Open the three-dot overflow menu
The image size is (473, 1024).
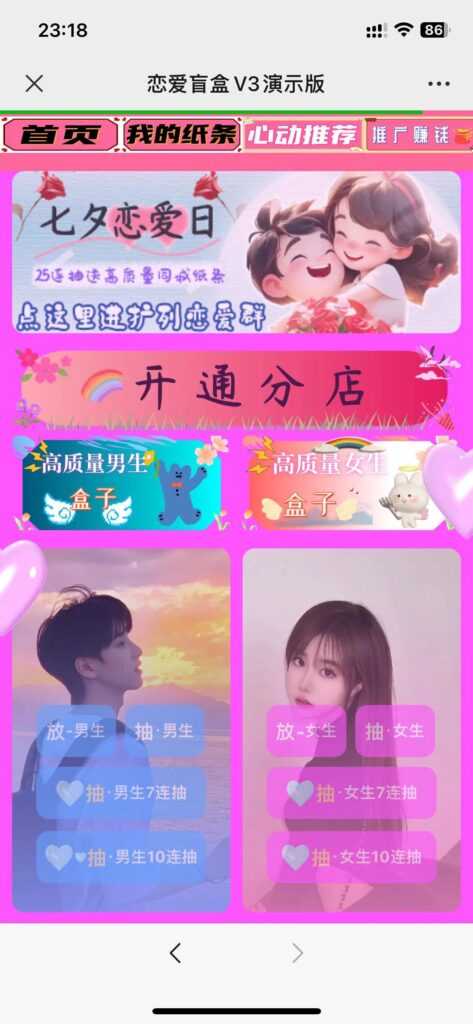coord(439,84)
